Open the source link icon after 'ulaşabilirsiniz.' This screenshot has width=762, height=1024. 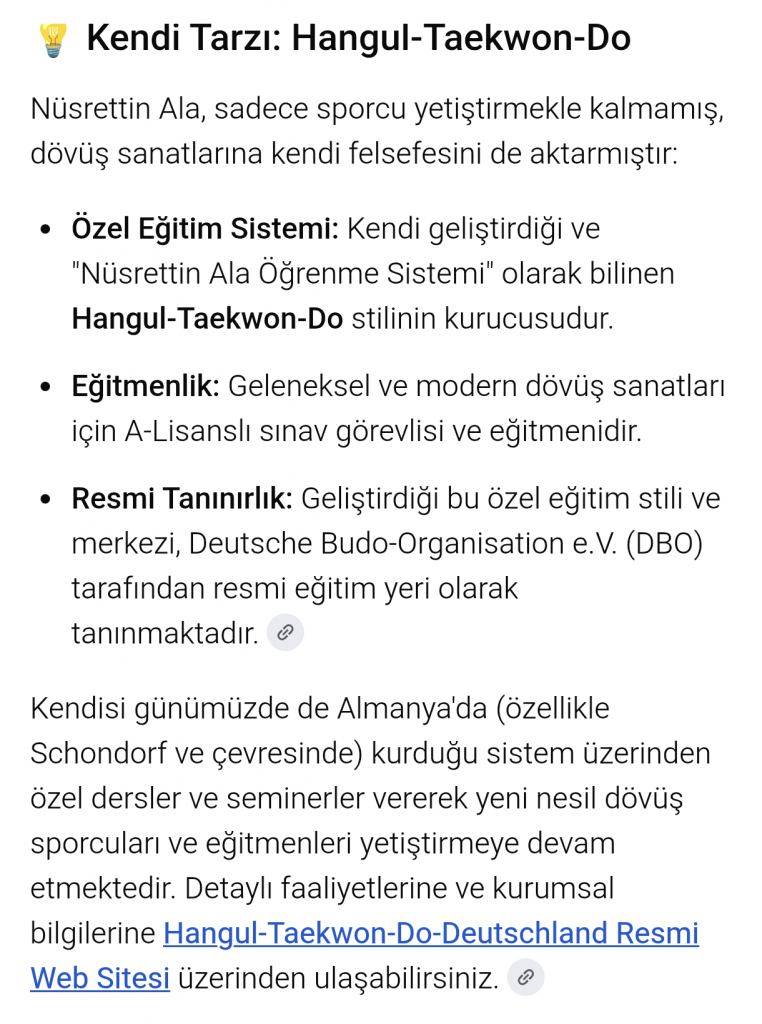[526, 977]
